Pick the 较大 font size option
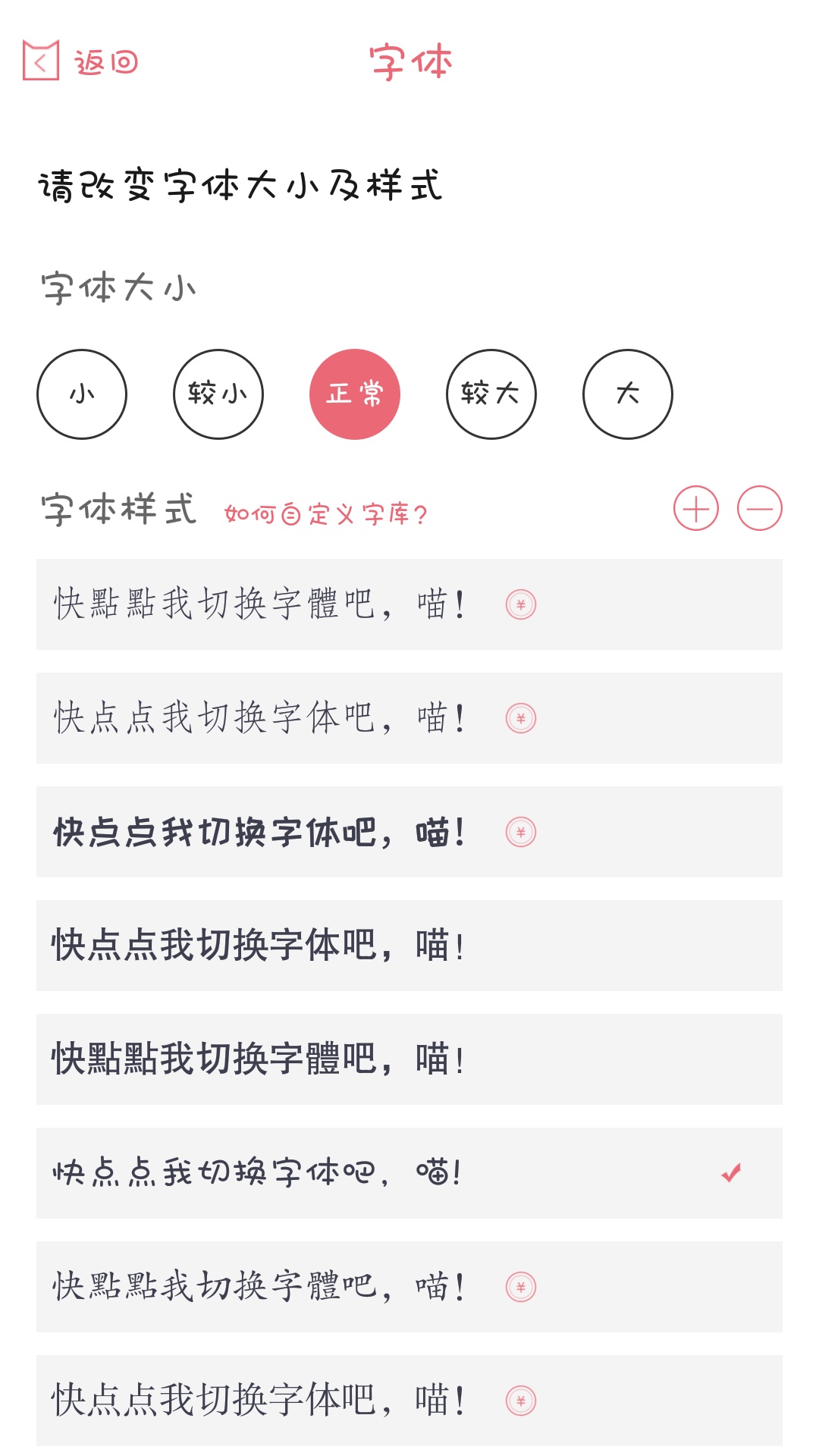Screen dimensions: 819x1456 (x=491, y=394)
